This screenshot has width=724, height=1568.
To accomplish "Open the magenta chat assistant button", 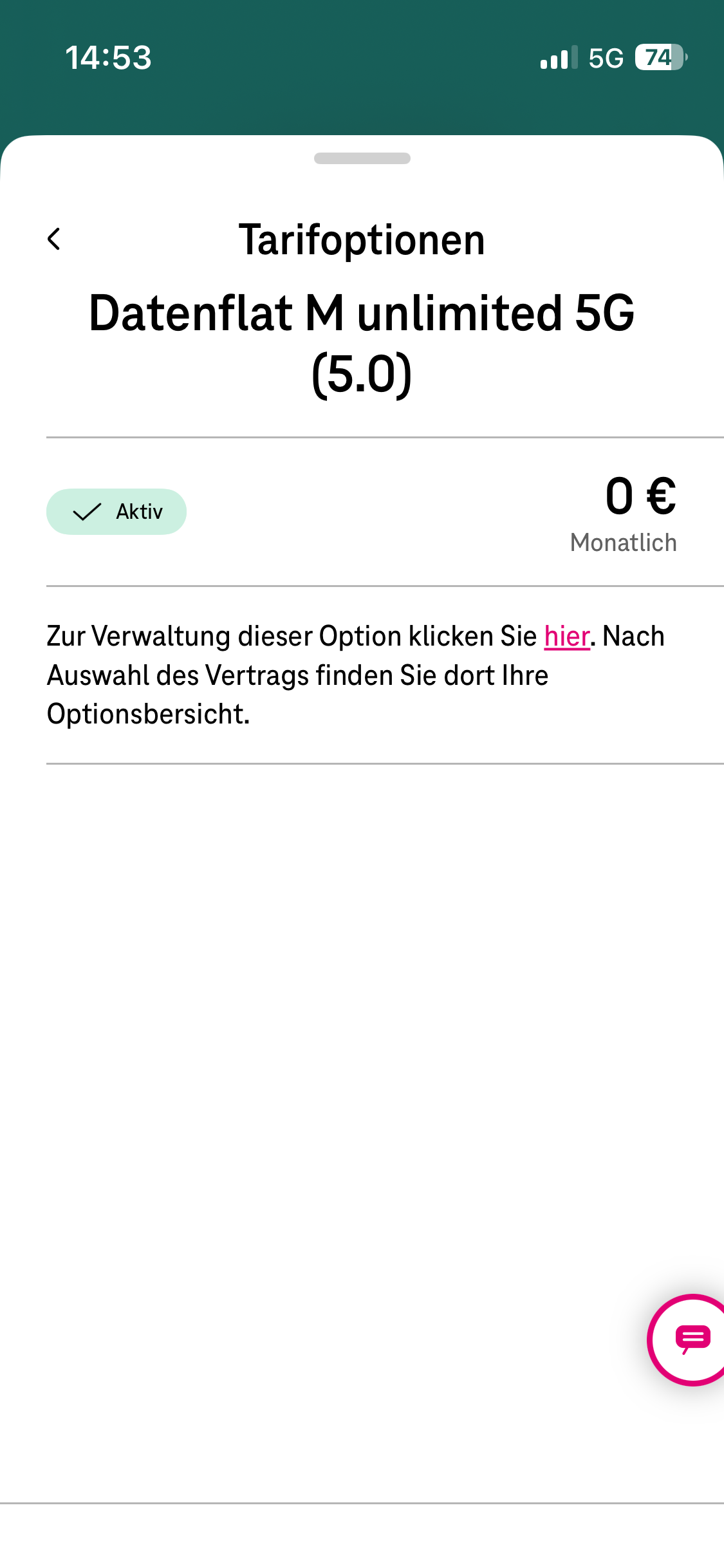I will click(687, 1339).
